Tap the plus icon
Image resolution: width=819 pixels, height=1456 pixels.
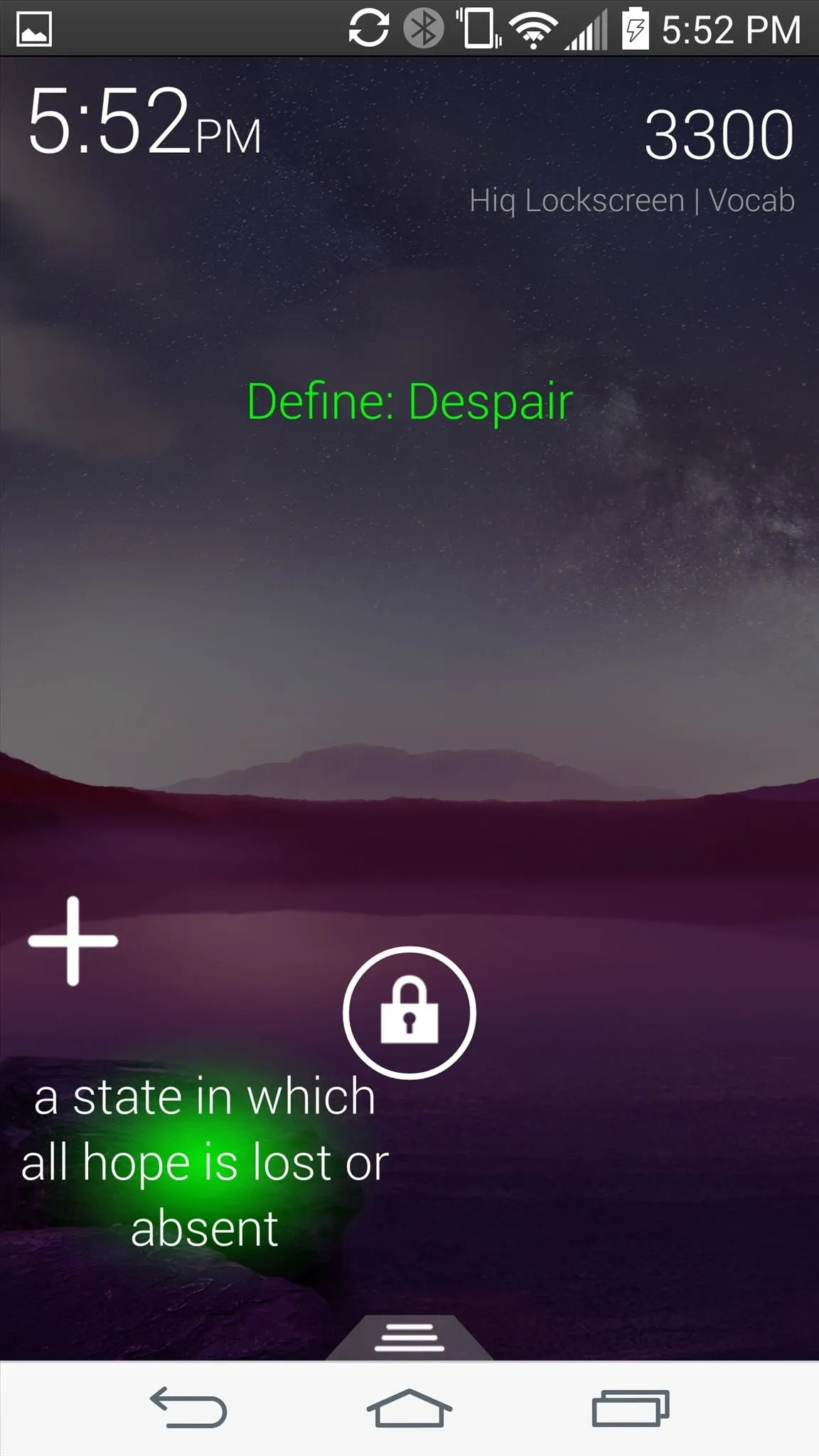73,941
